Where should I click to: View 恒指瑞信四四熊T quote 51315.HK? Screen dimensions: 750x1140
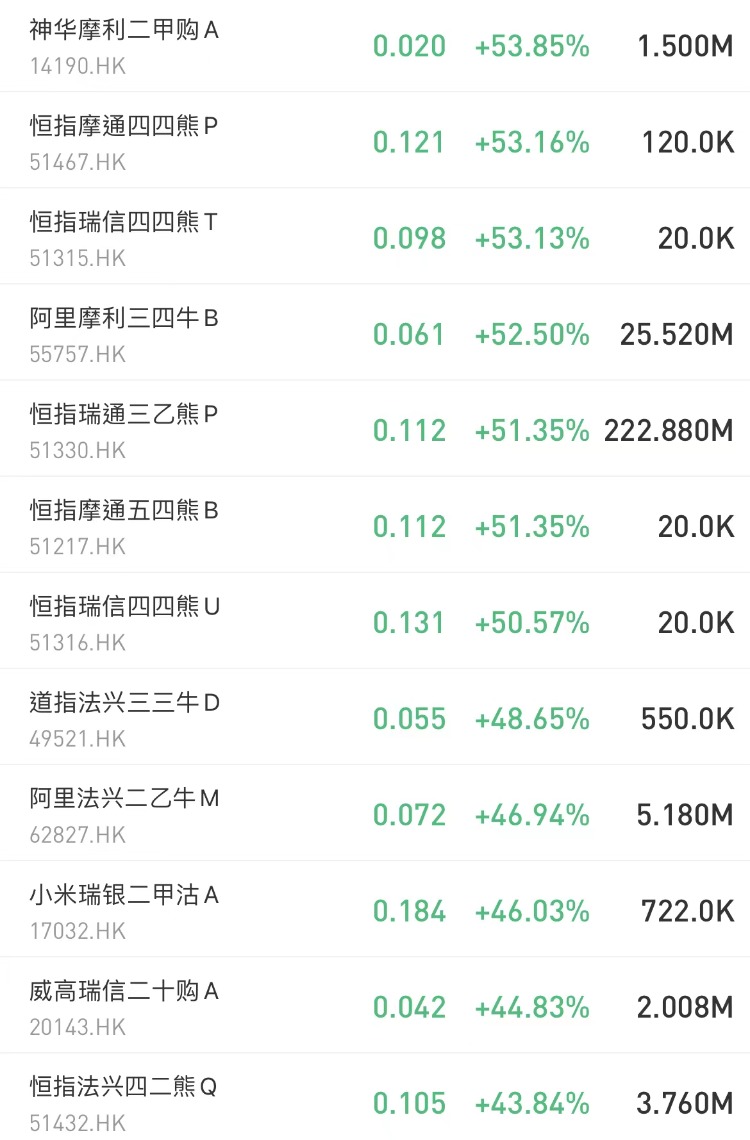[x=125, y=238]
